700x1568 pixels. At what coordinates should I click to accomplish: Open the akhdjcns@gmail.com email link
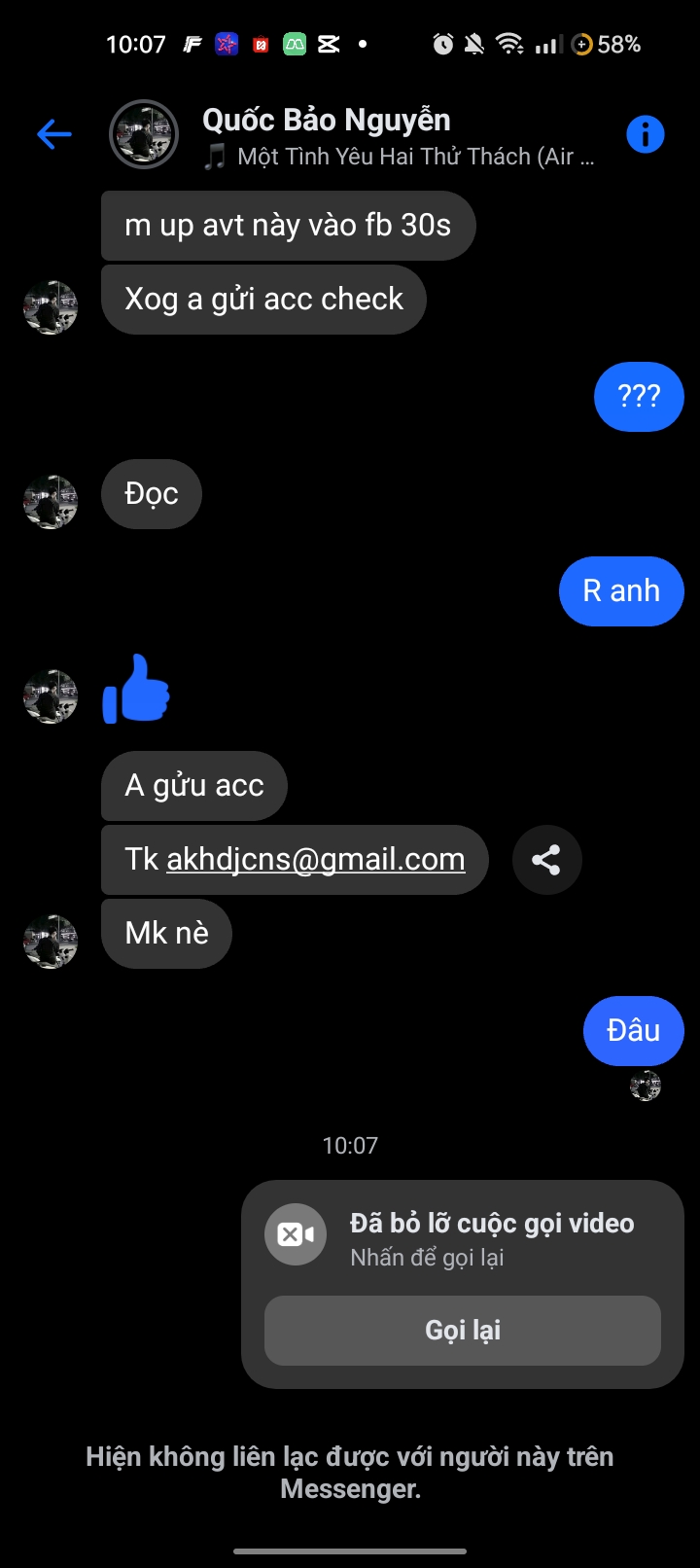[316, 860]
